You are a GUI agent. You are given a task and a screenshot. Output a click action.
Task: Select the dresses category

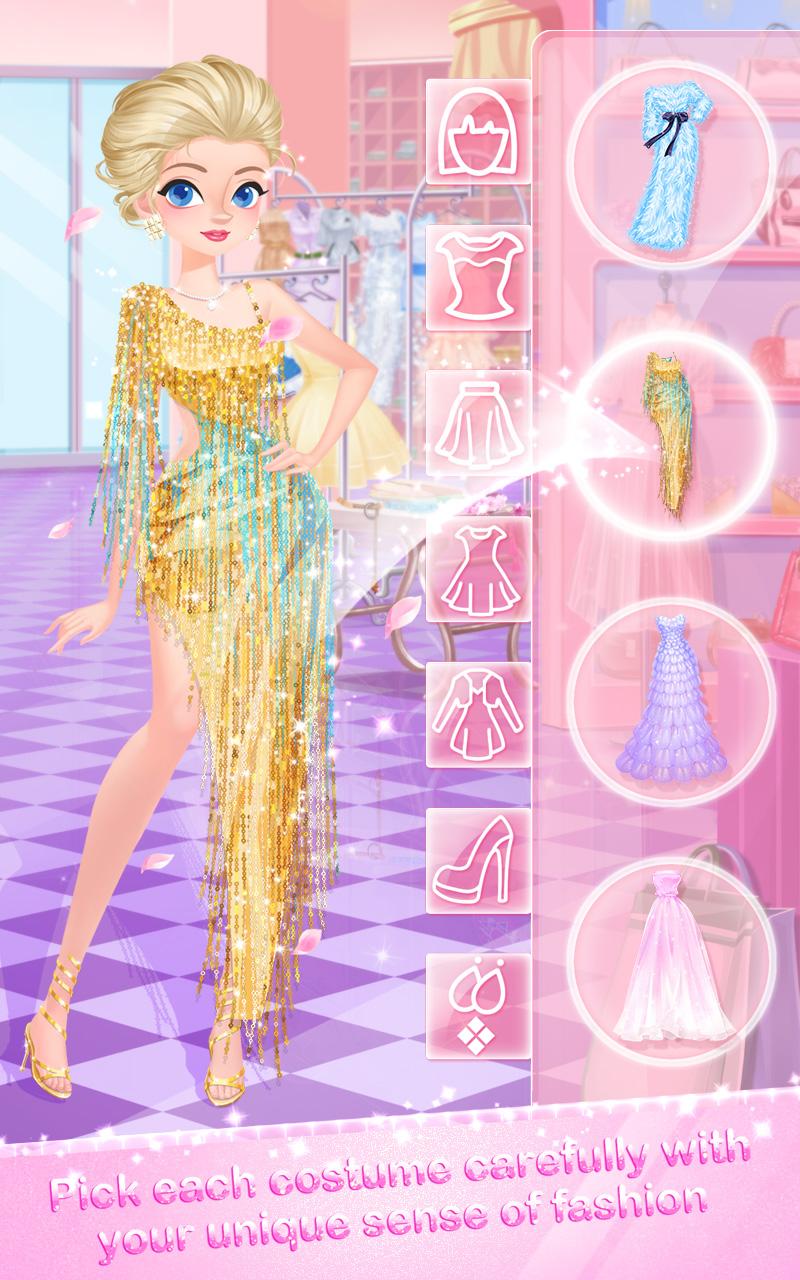click(x=478, y=569)
